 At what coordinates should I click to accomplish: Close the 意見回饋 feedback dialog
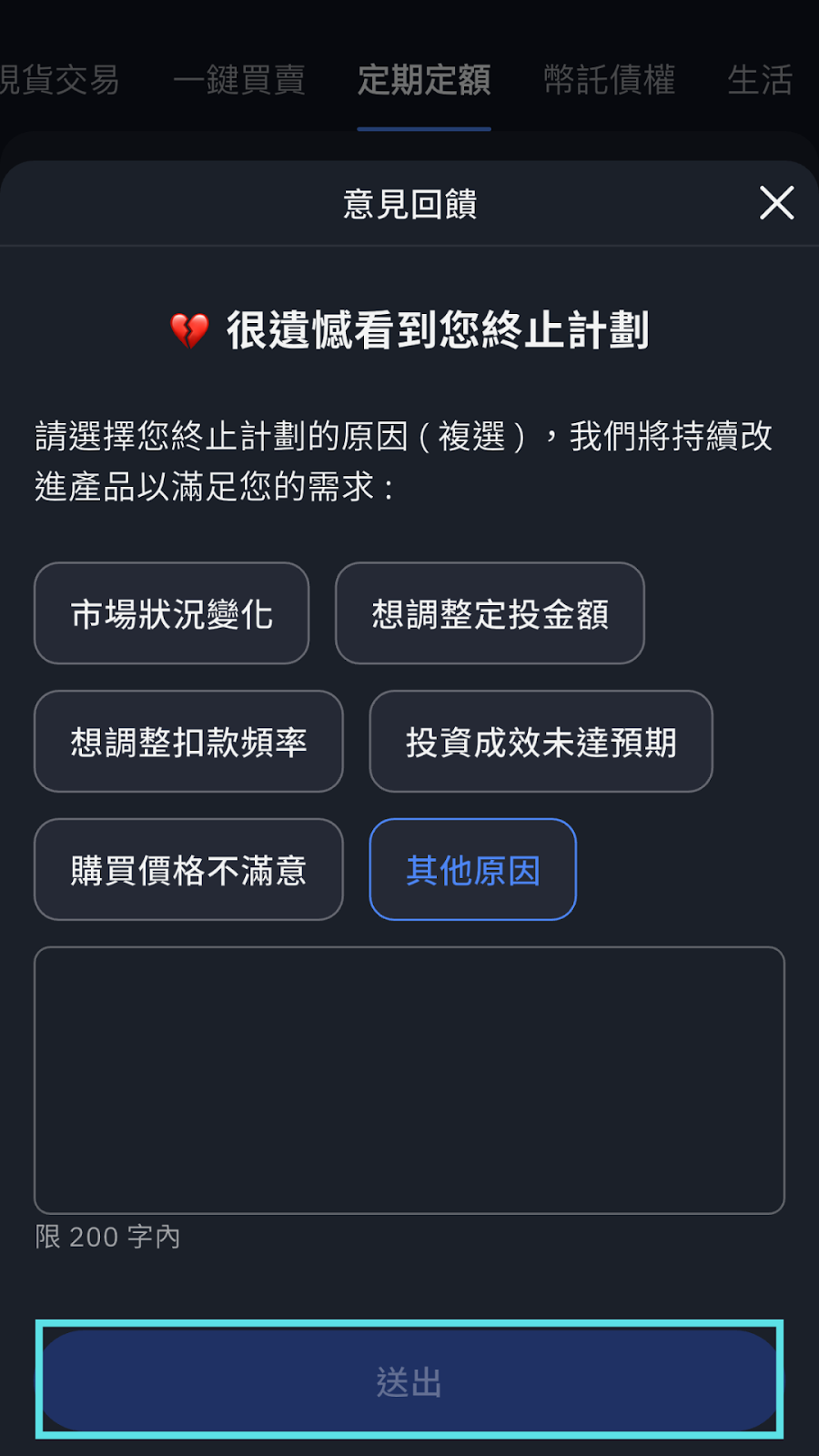click(x=776, y=203)
